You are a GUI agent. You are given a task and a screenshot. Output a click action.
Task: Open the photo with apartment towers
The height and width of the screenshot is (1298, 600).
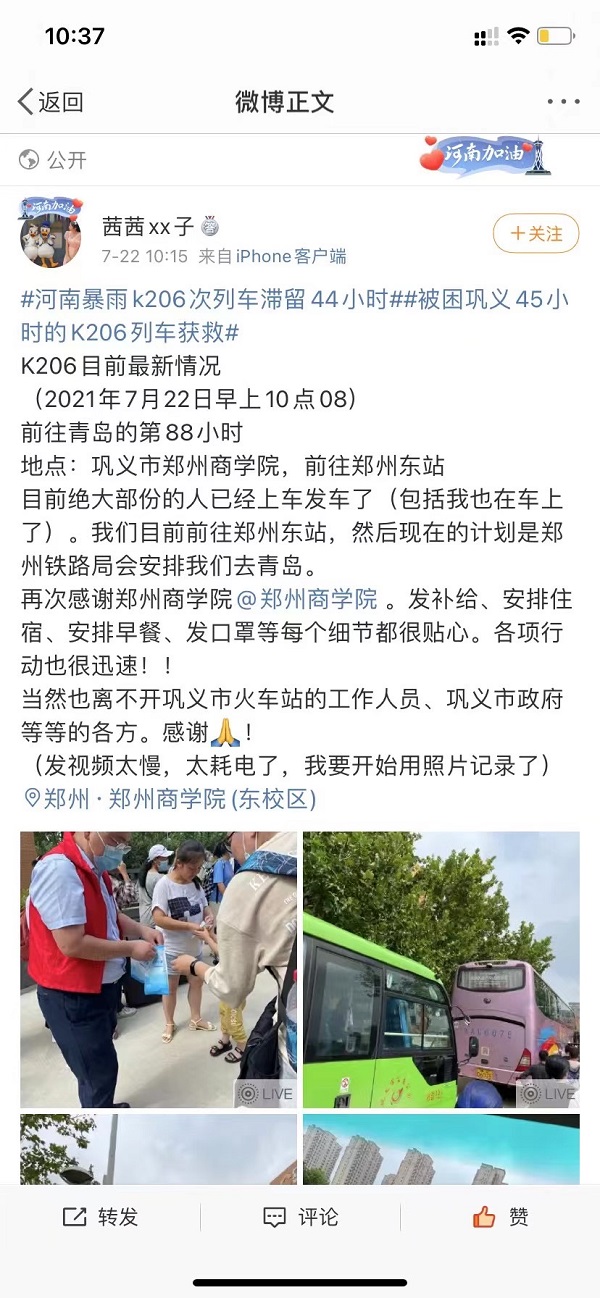[441, 1150]
